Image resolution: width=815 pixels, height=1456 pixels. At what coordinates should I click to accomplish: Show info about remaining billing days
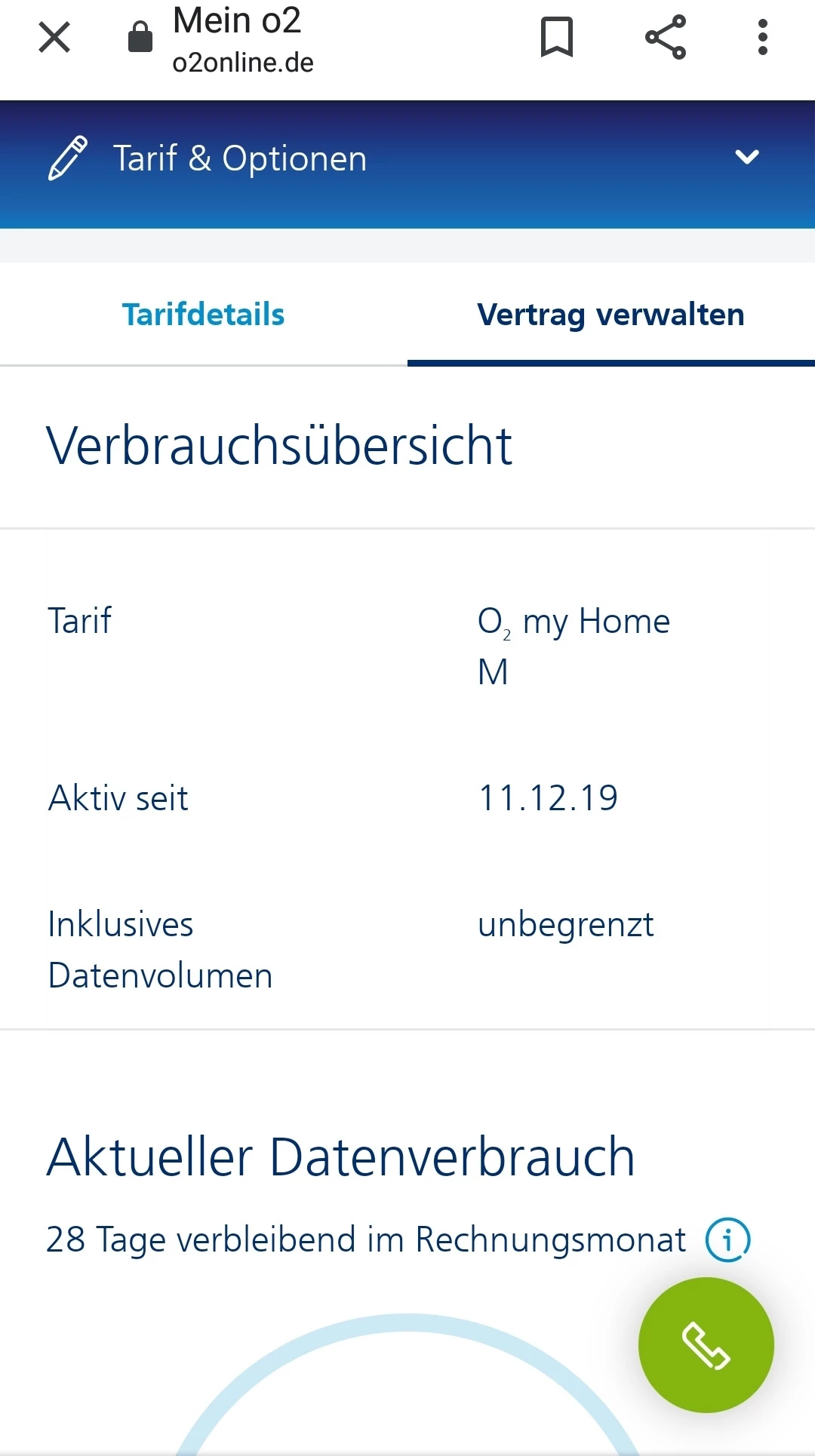727,1239
